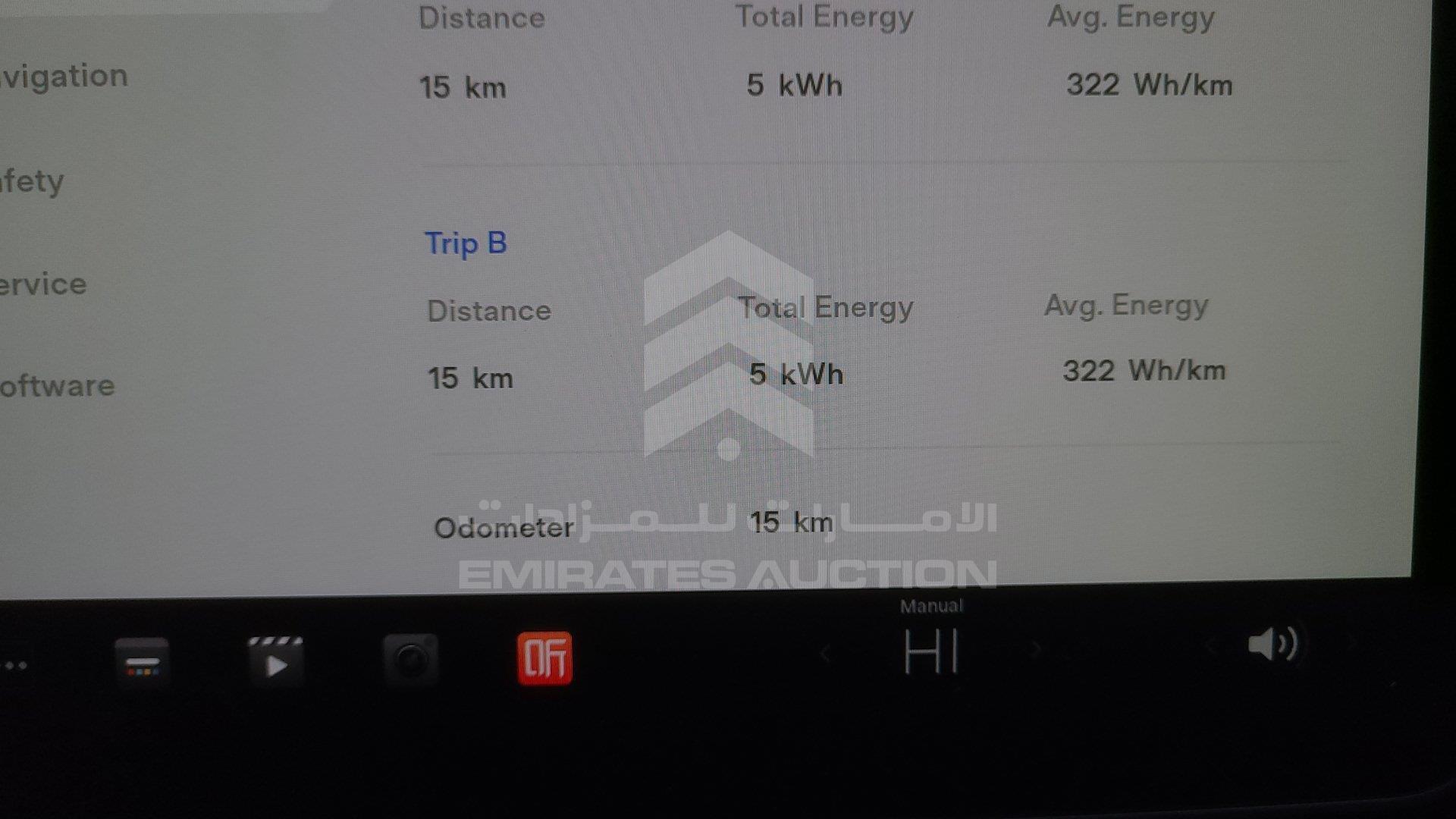Open the all-apps three-dots button
Screen dimensions: 1456x819
click(x=15, y=665)
